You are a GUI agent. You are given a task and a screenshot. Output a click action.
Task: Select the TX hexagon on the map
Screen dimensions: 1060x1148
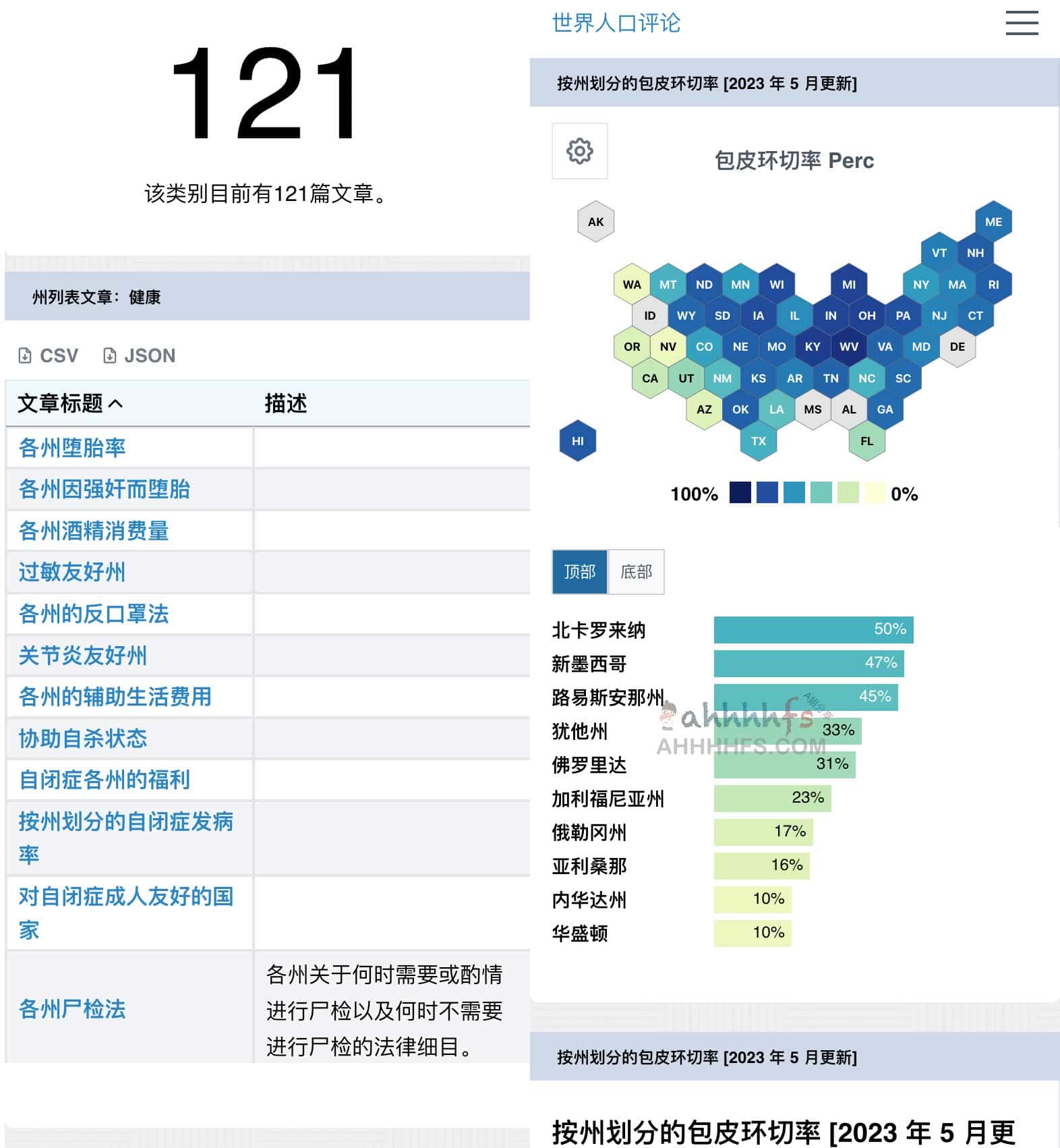click(758, 440)
